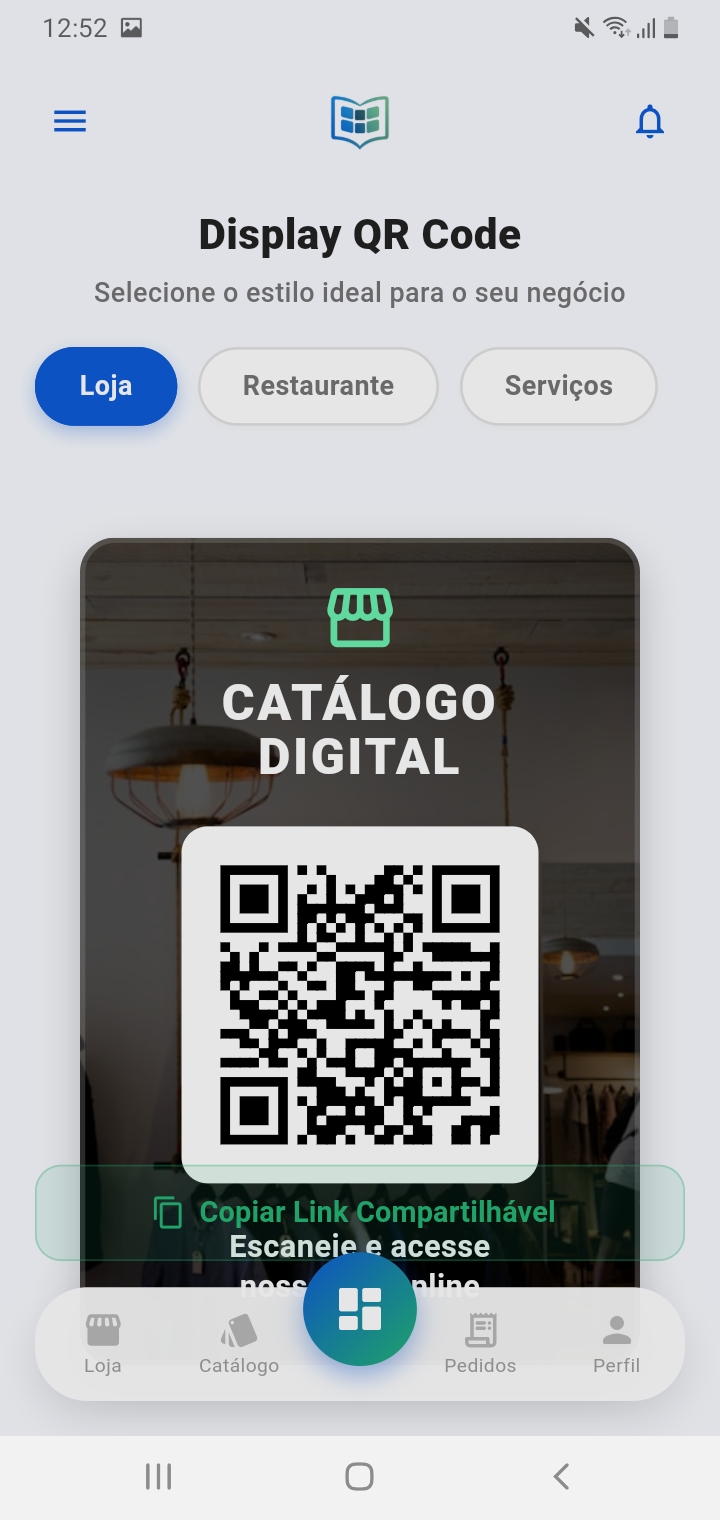Switch to the Restaurante style
This screenshot has width=720, height=1520.
(318, 386)
